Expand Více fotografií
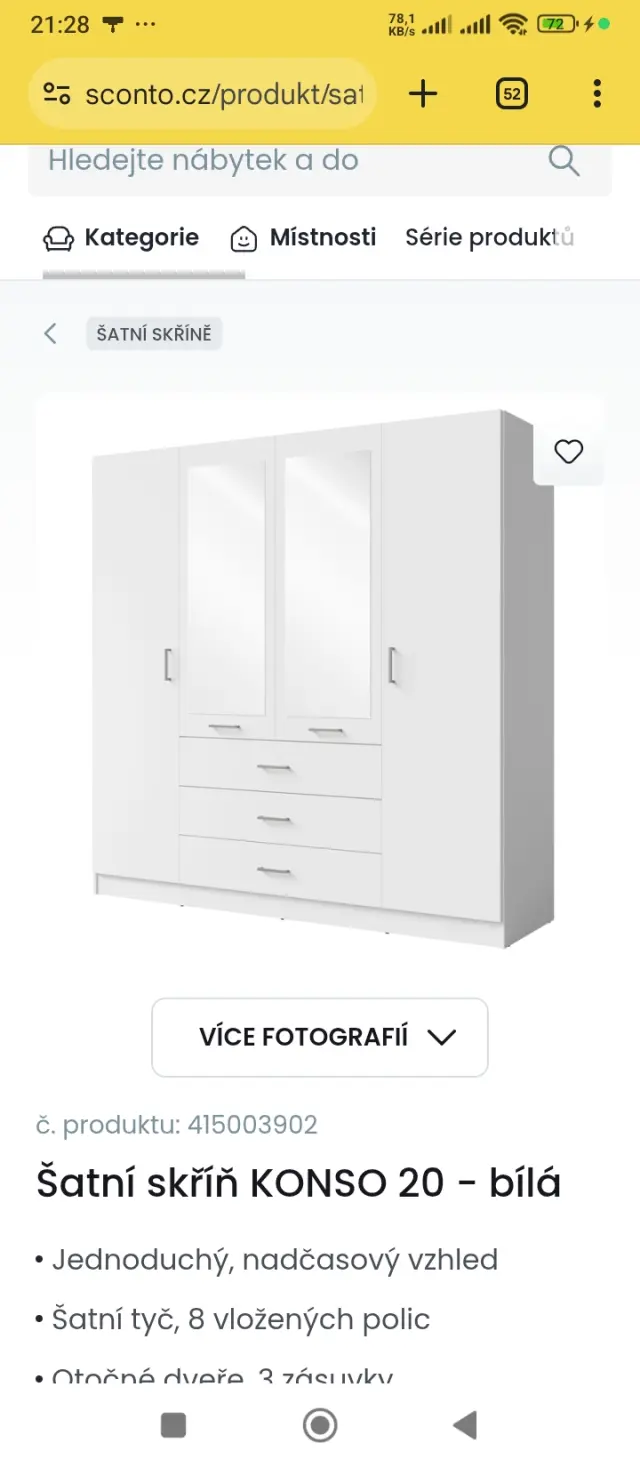 point(320,1037)
